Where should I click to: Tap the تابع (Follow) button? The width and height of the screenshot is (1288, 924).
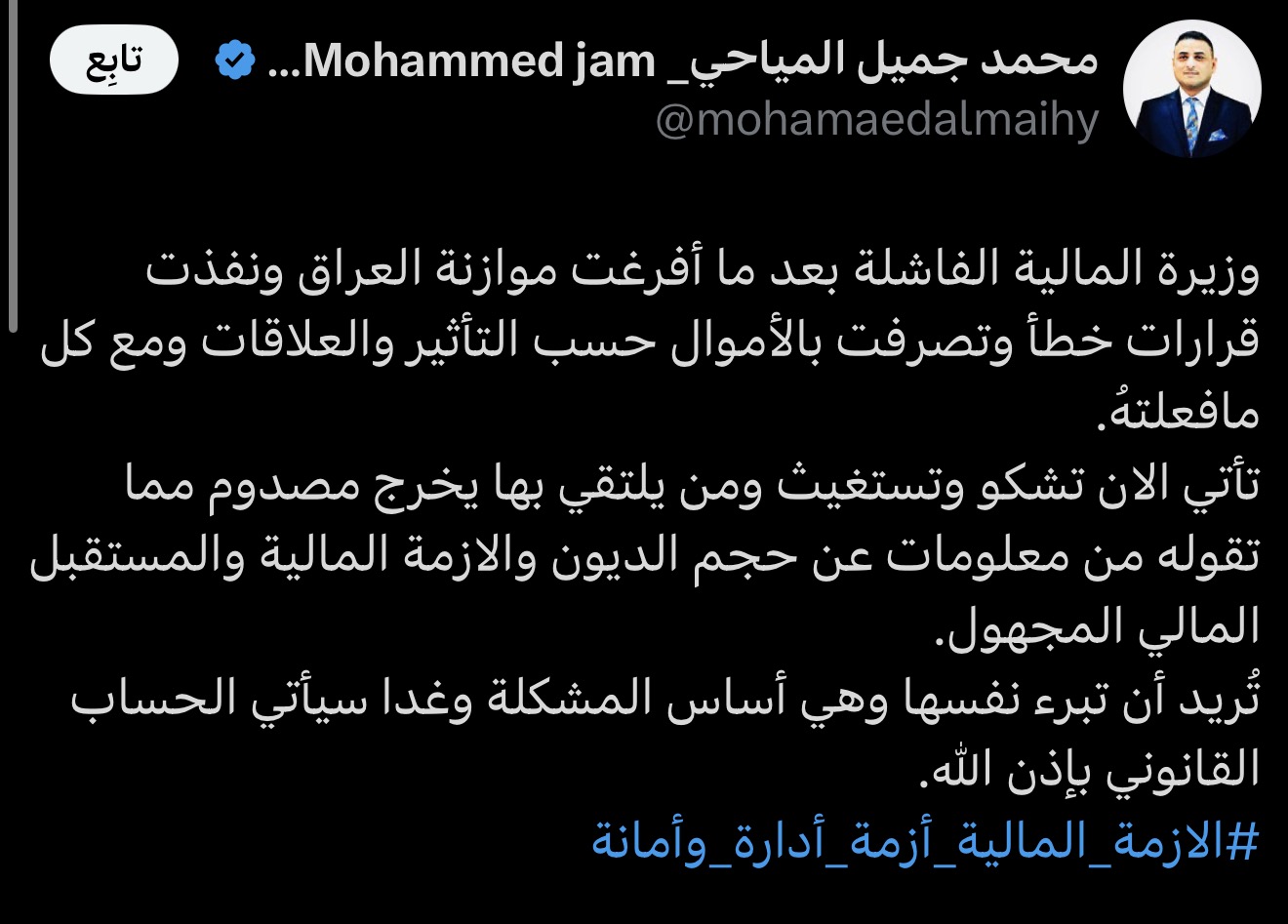pyautogui.click(x=114, y=61)
